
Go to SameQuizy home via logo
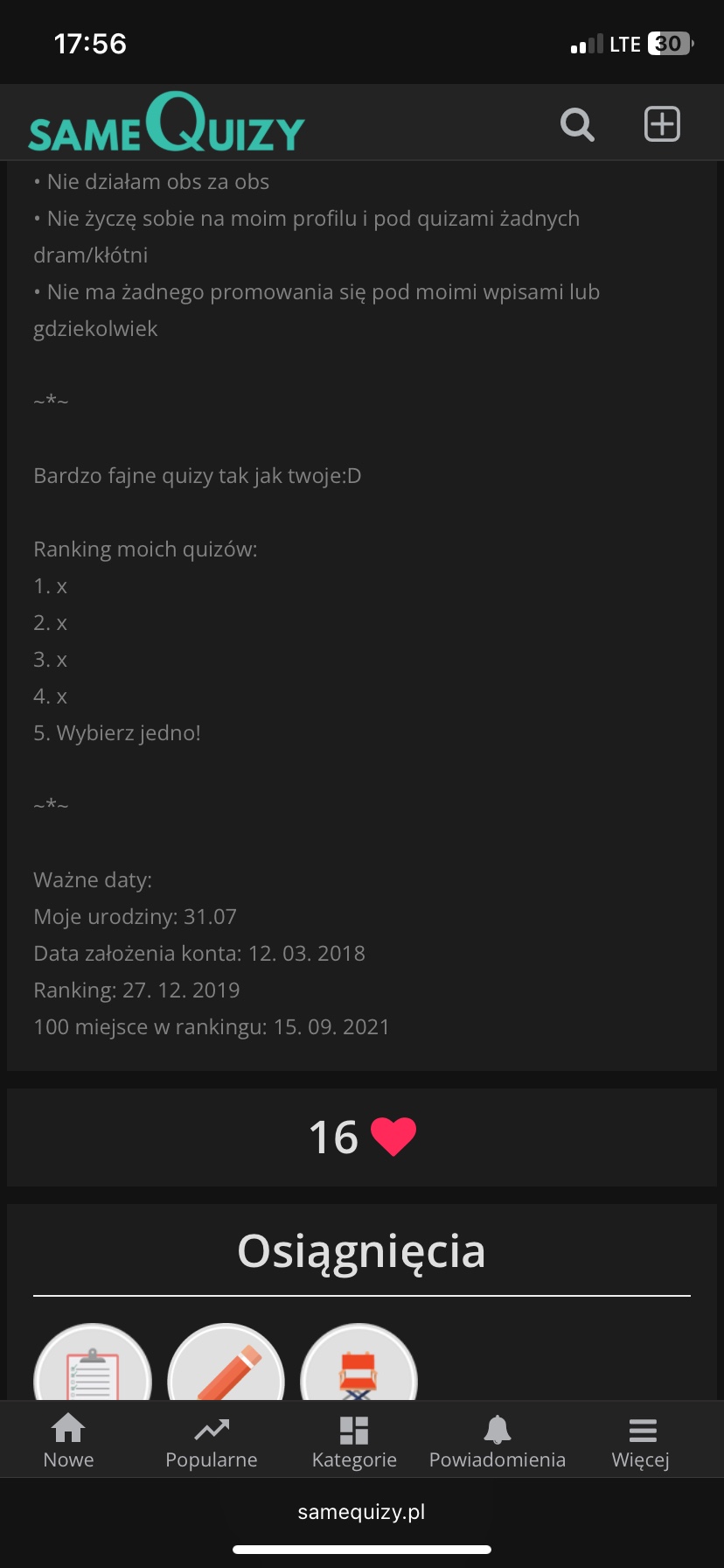click(x=166, y=124)
